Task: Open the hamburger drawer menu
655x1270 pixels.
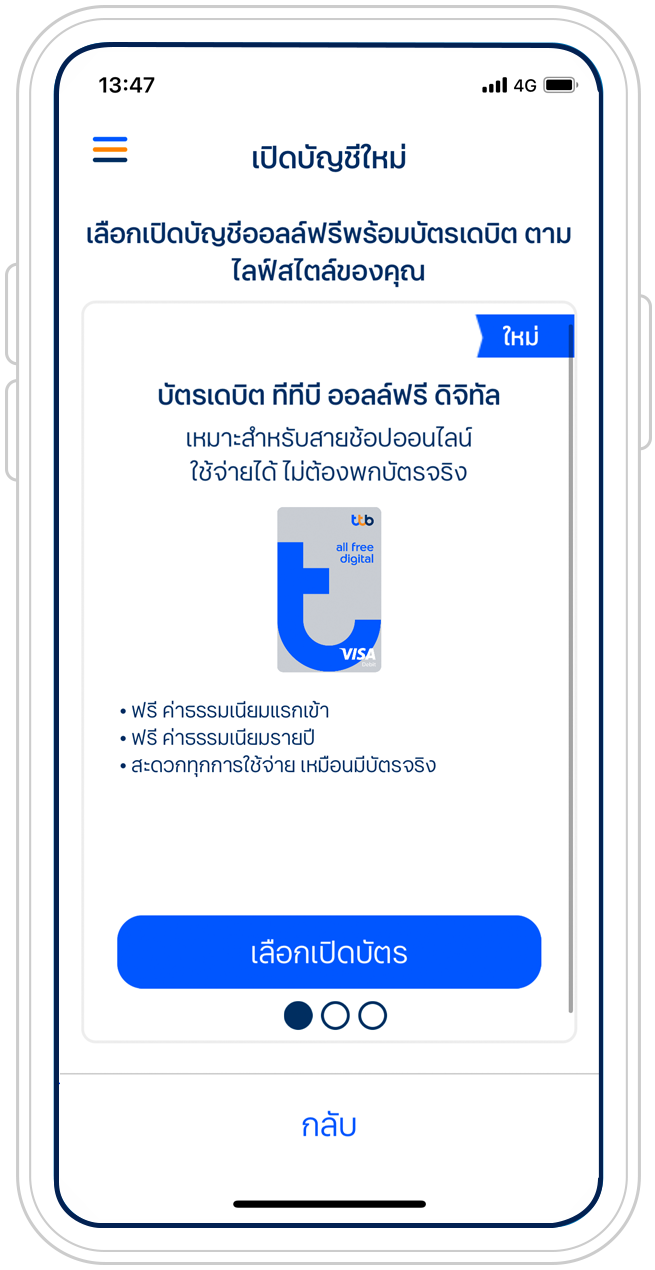Action: [110, 150]
